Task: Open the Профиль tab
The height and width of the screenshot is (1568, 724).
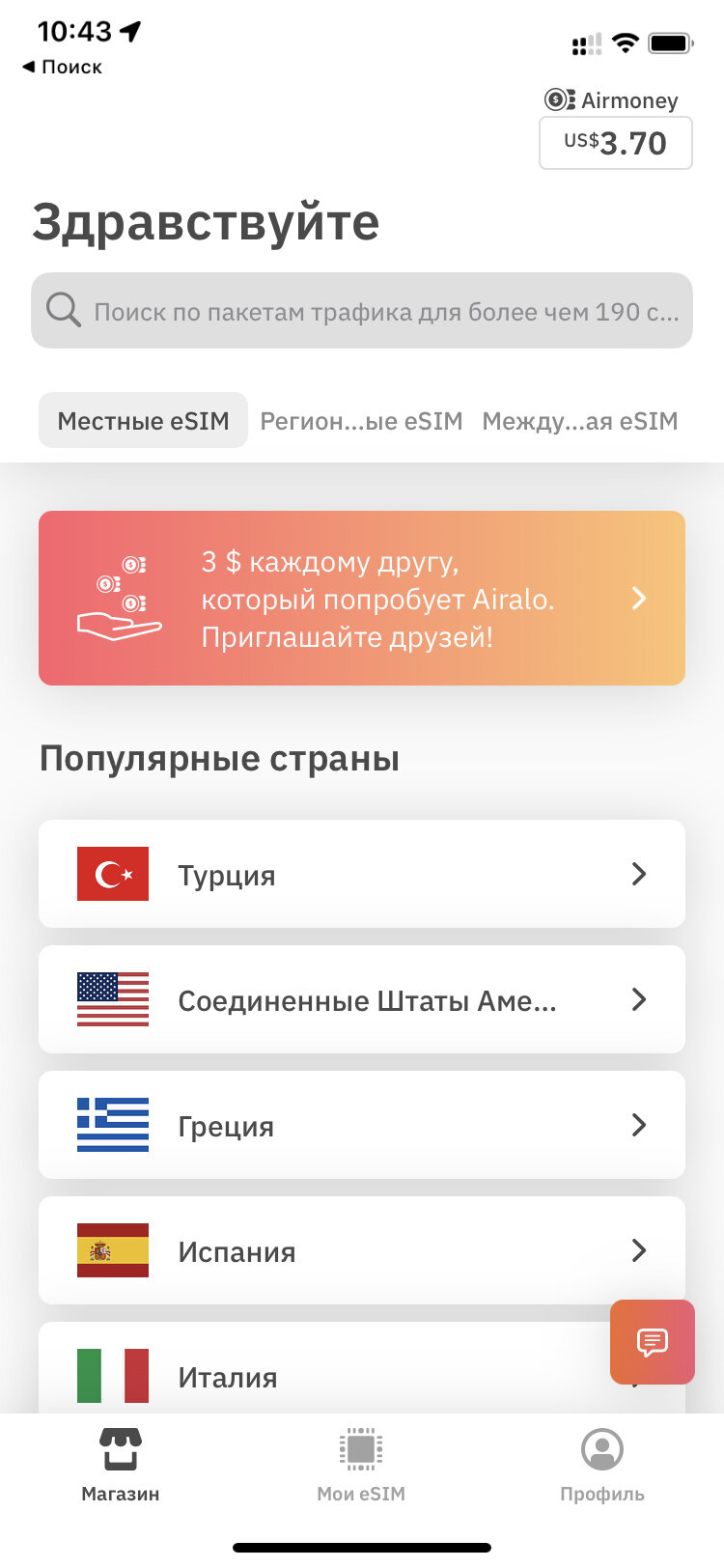Action: pos(602,1465)
